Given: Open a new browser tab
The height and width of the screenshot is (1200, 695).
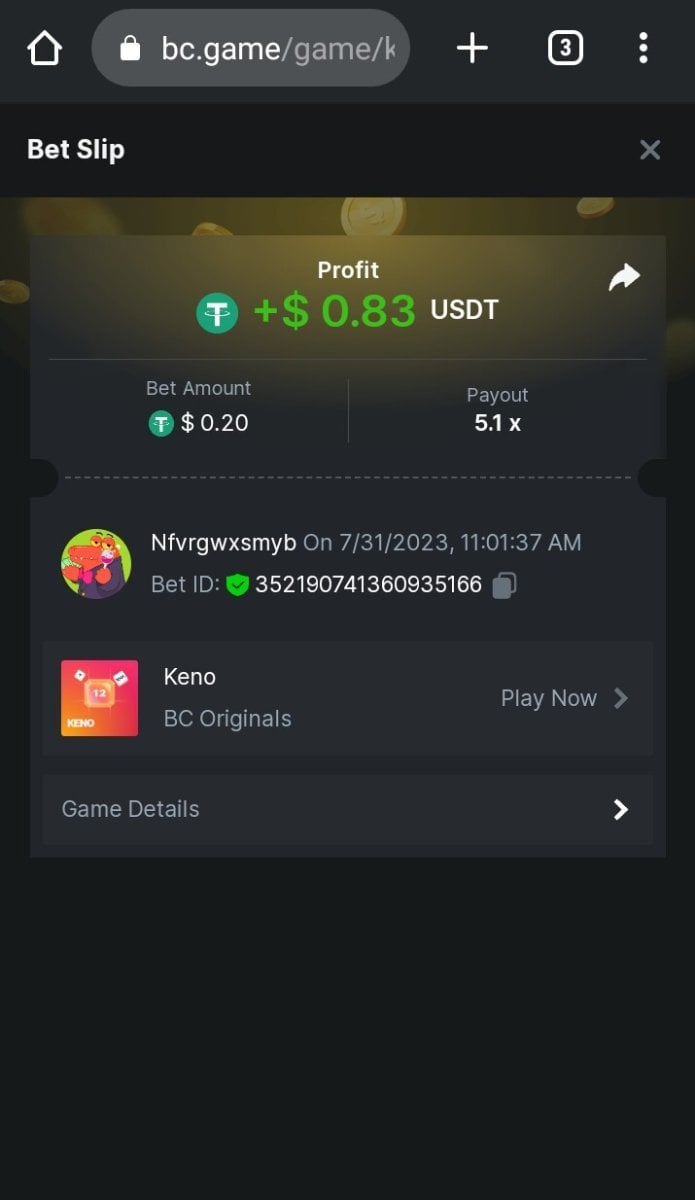Looking at the screenshot, I should pos(472,47).
